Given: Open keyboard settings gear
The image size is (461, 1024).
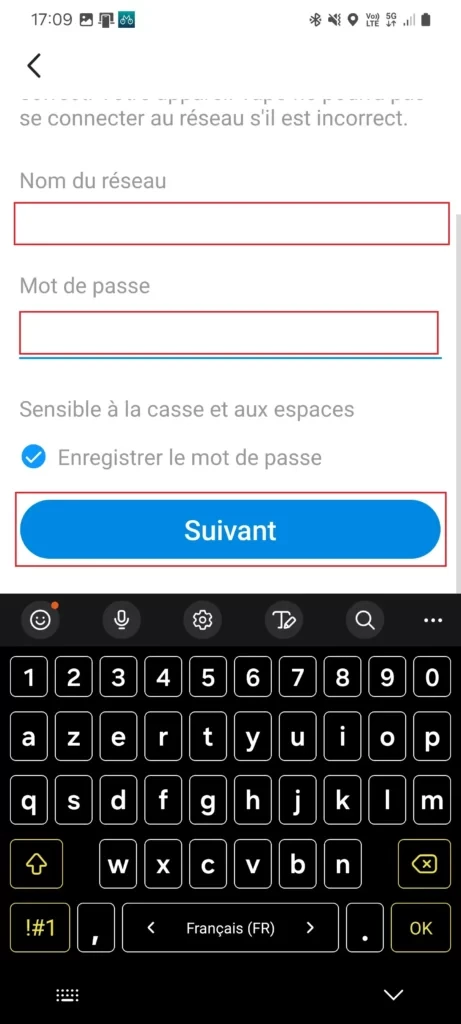Looking at the screenshot, I should (x=202, y=620).
